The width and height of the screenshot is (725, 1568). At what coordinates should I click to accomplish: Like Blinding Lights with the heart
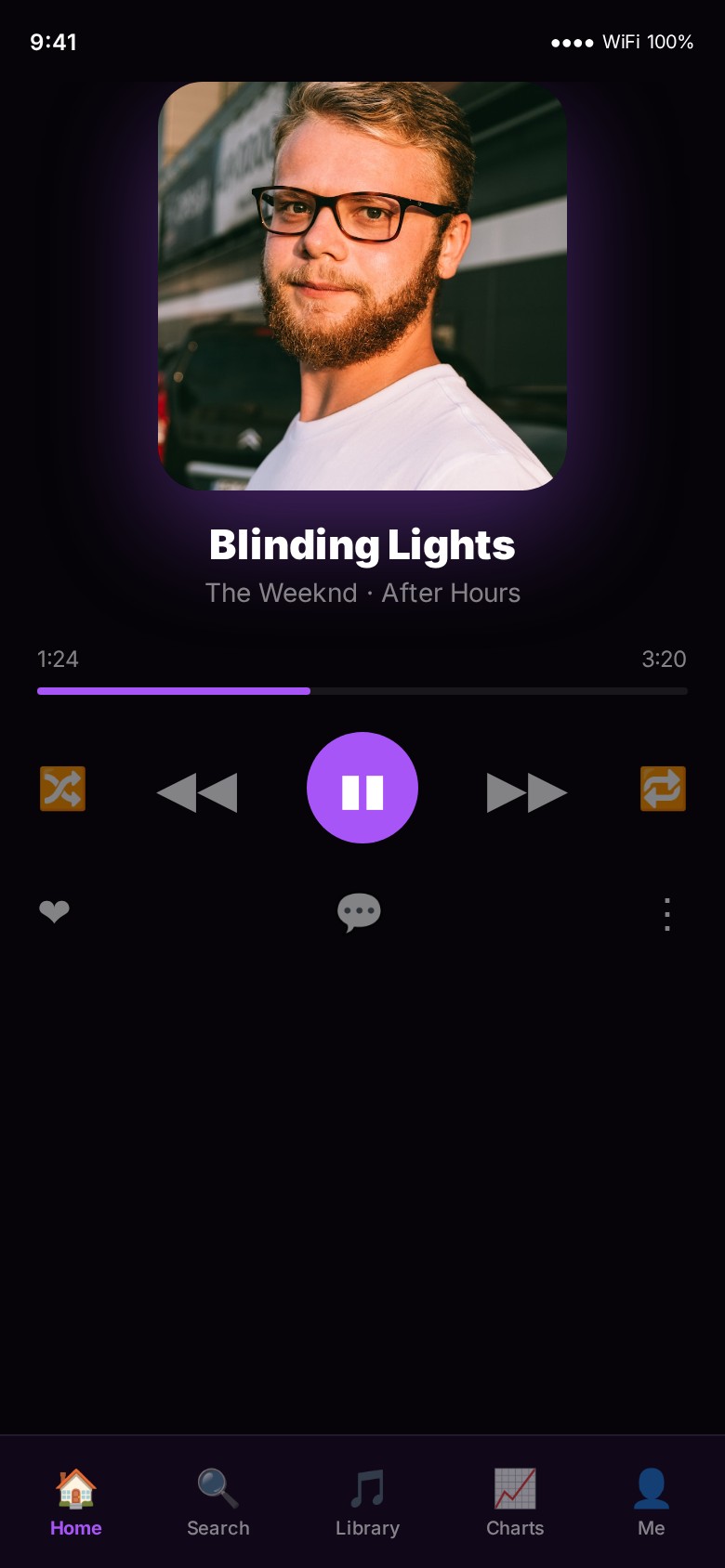(55, 911)
